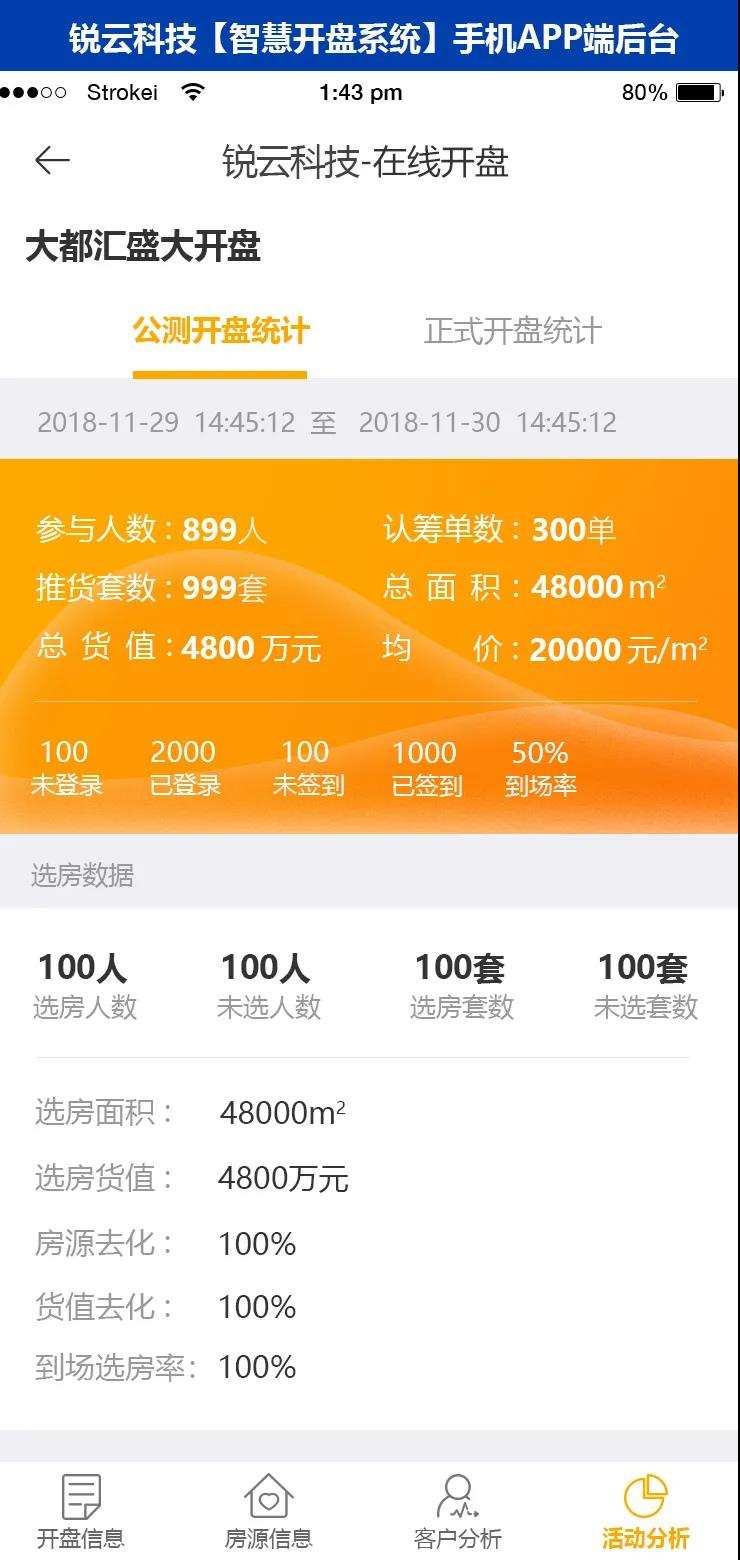Open the 开盘信息 bottom tab

[x=81, y=1511]
